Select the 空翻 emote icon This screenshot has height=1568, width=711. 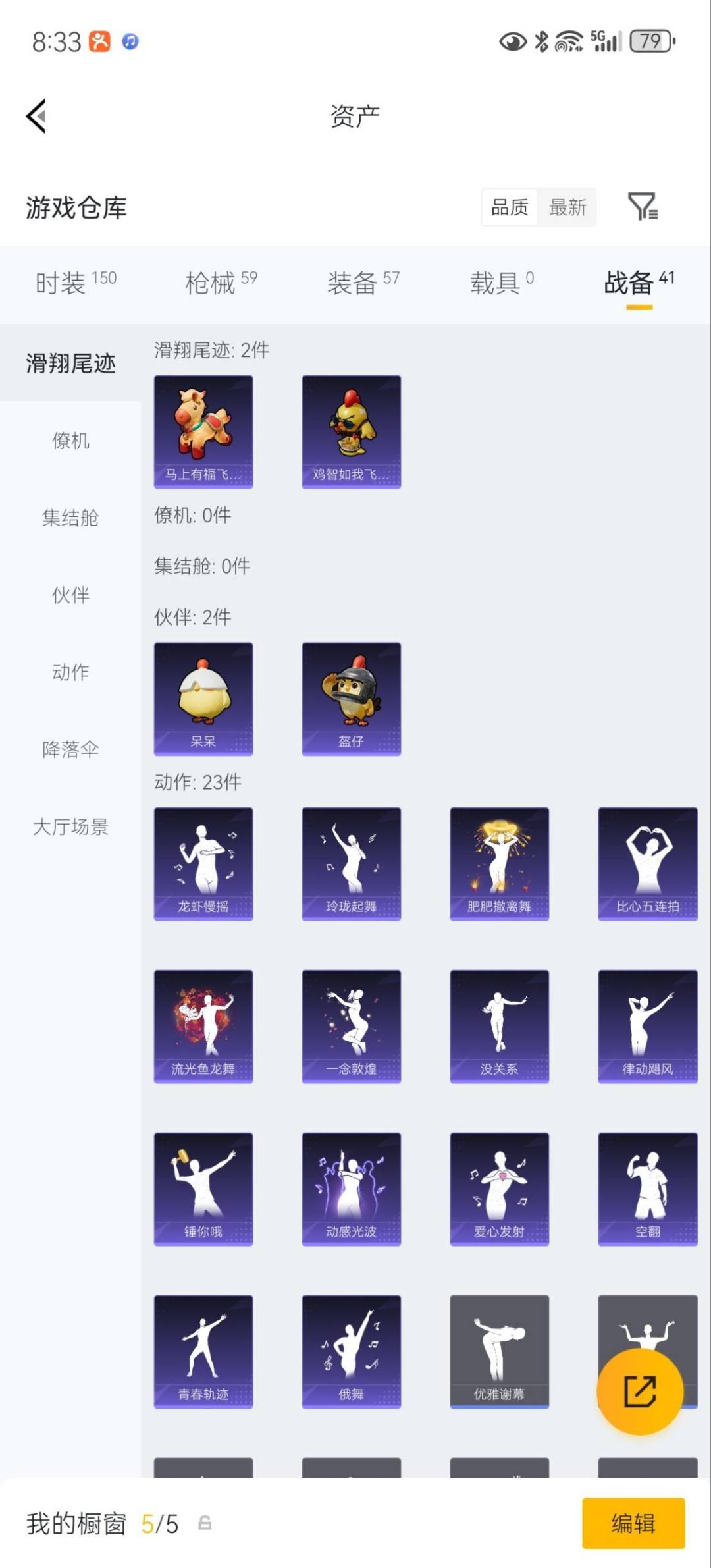pyautogui.click(x=647, y=1189)
